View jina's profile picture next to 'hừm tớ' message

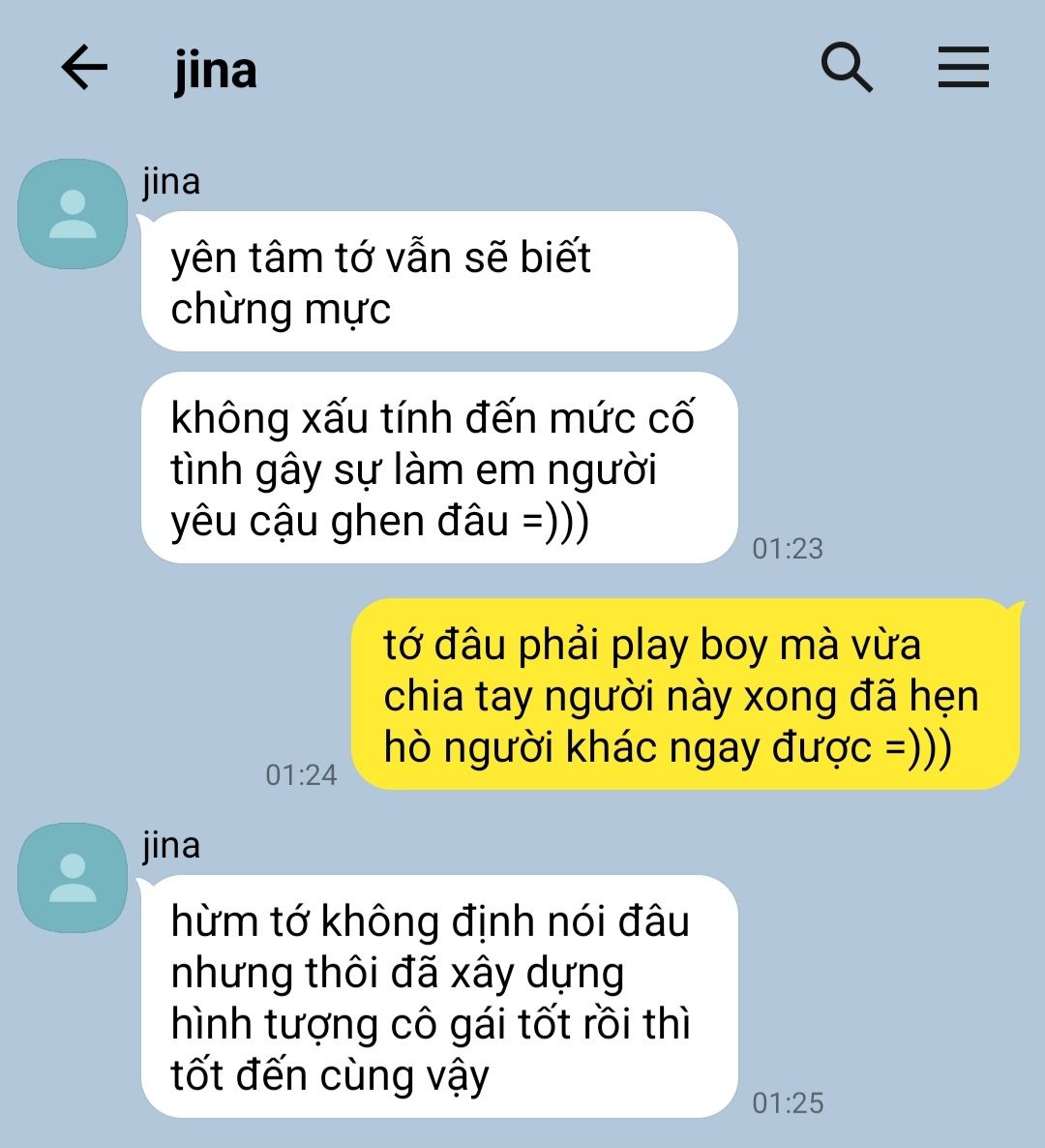click(x=73, y=878)
